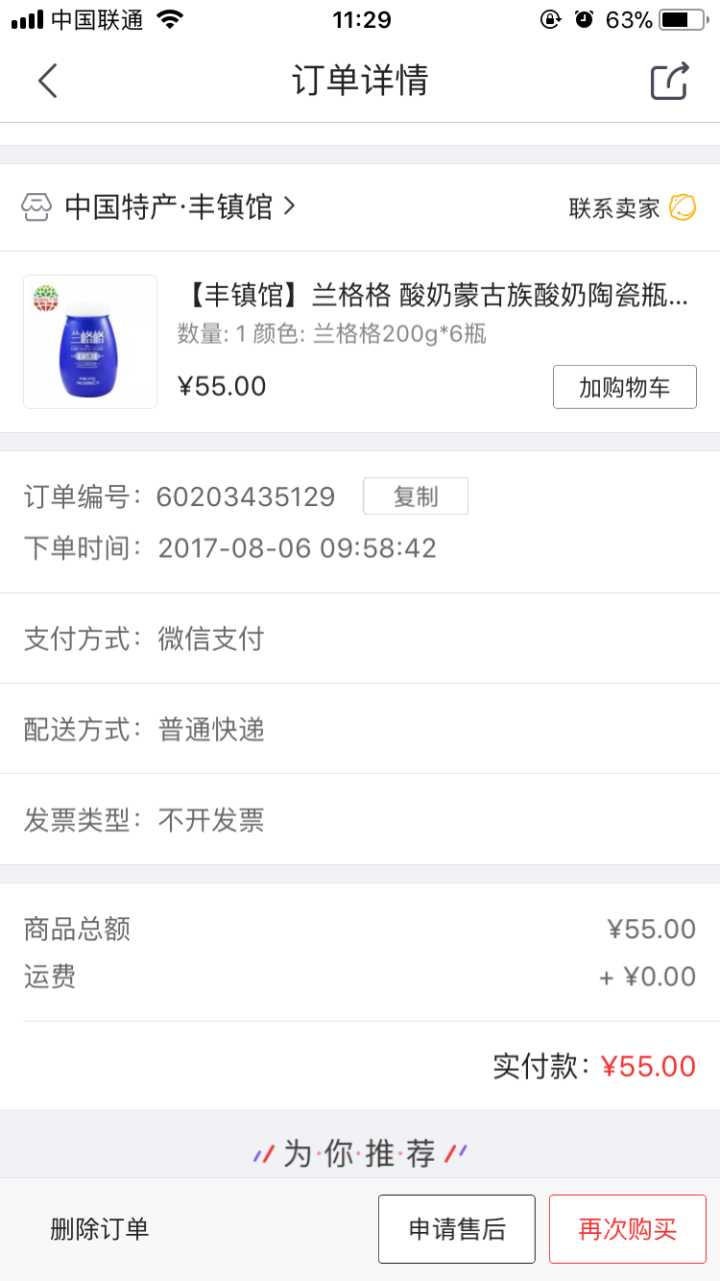Open the 兰格格 yogurt product
The height and width of the screenshot is (1281, 720).
point(436,297)
